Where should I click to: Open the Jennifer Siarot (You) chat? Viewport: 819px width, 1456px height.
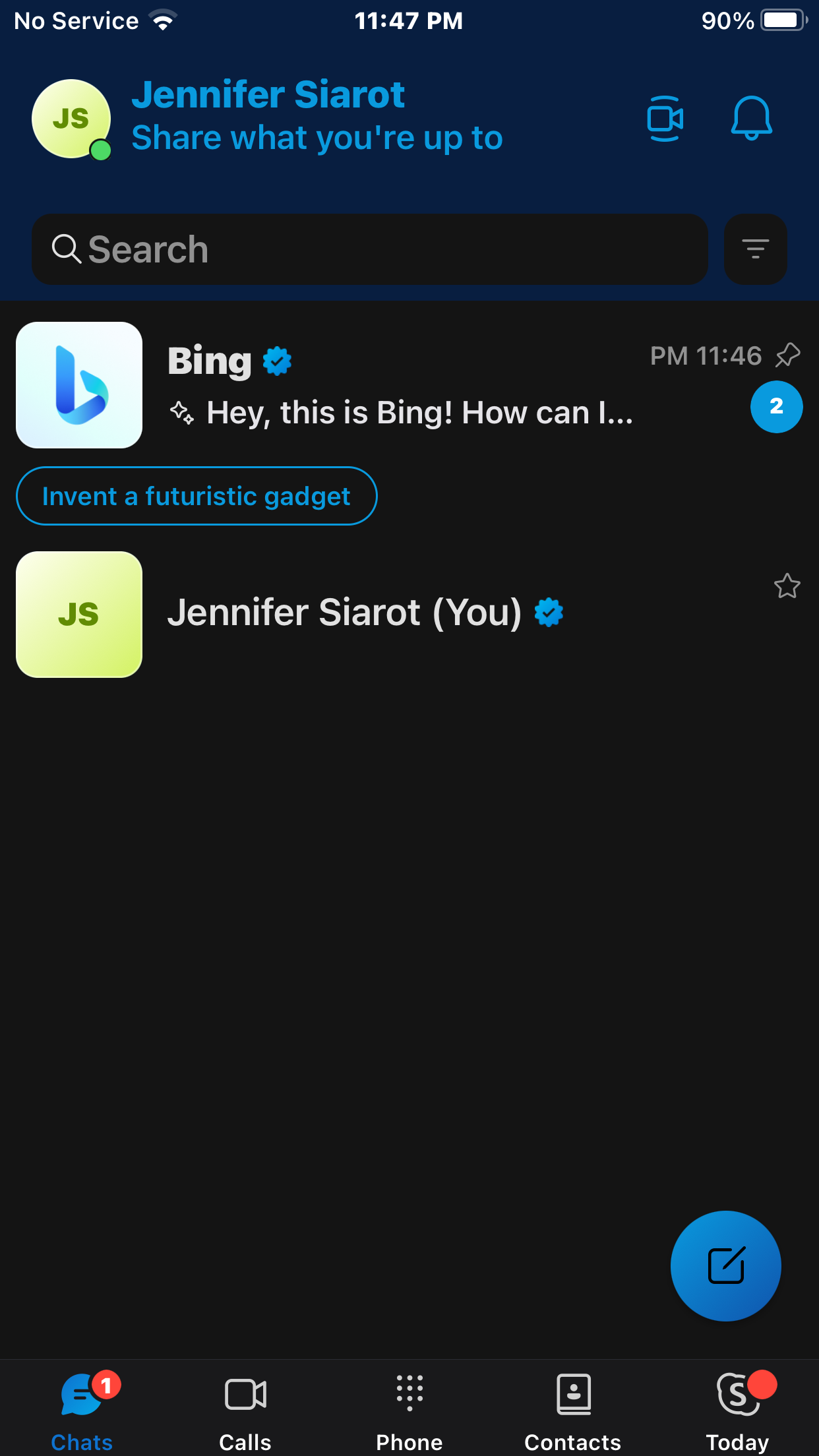[409, 614]
